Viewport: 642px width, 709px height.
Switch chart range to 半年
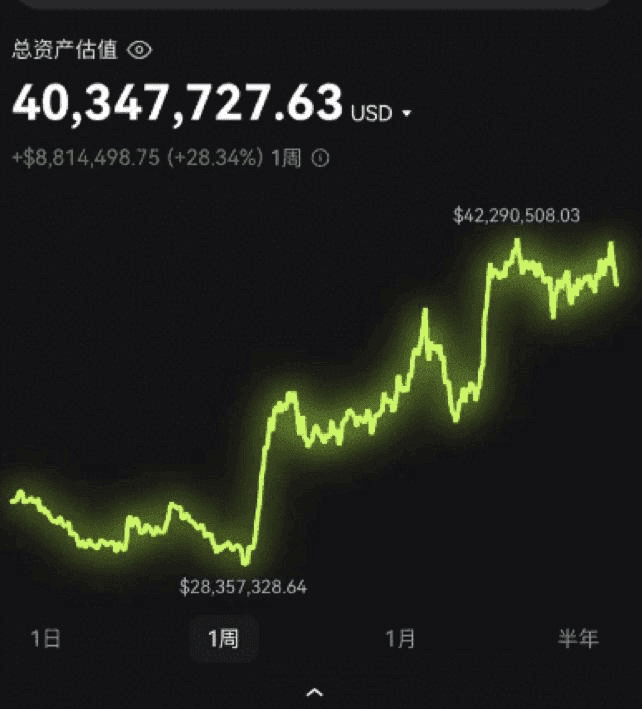coord(577,639)
